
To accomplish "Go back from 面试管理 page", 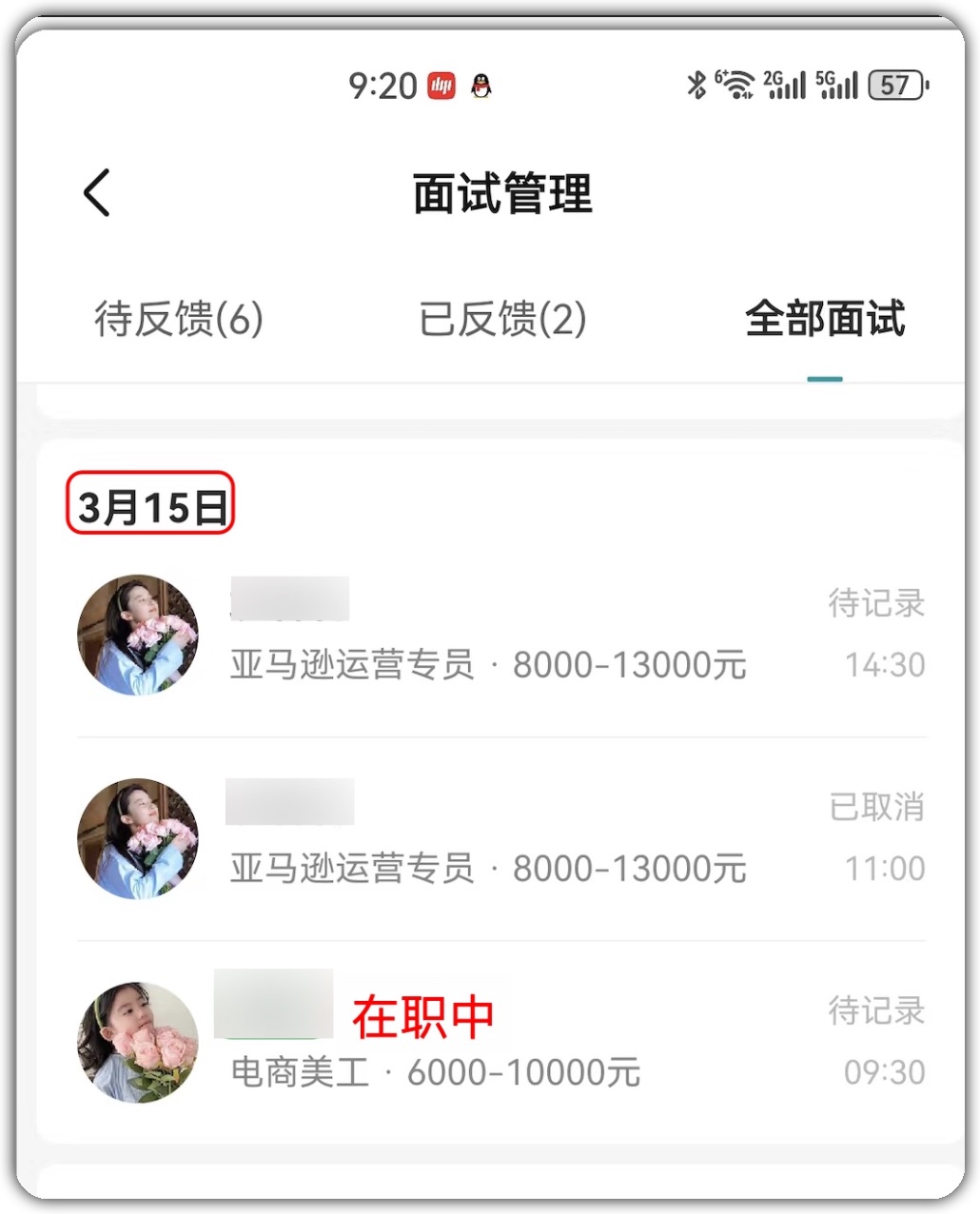I will [97, 193].
